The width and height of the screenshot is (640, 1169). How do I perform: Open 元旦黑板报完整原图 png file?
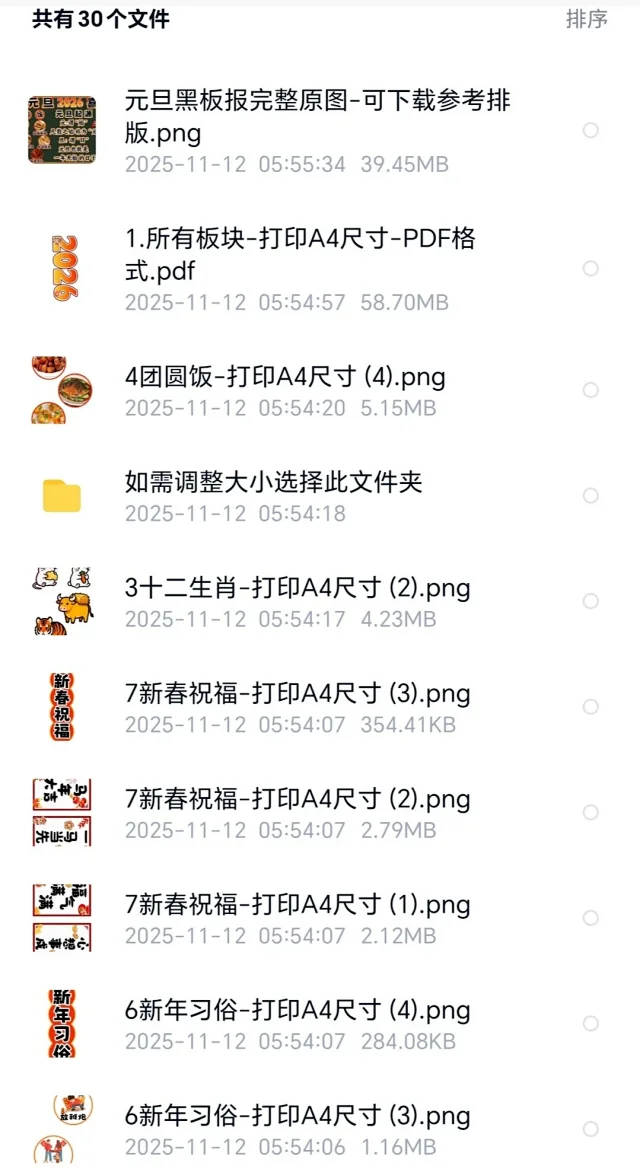tap(318, 117)
